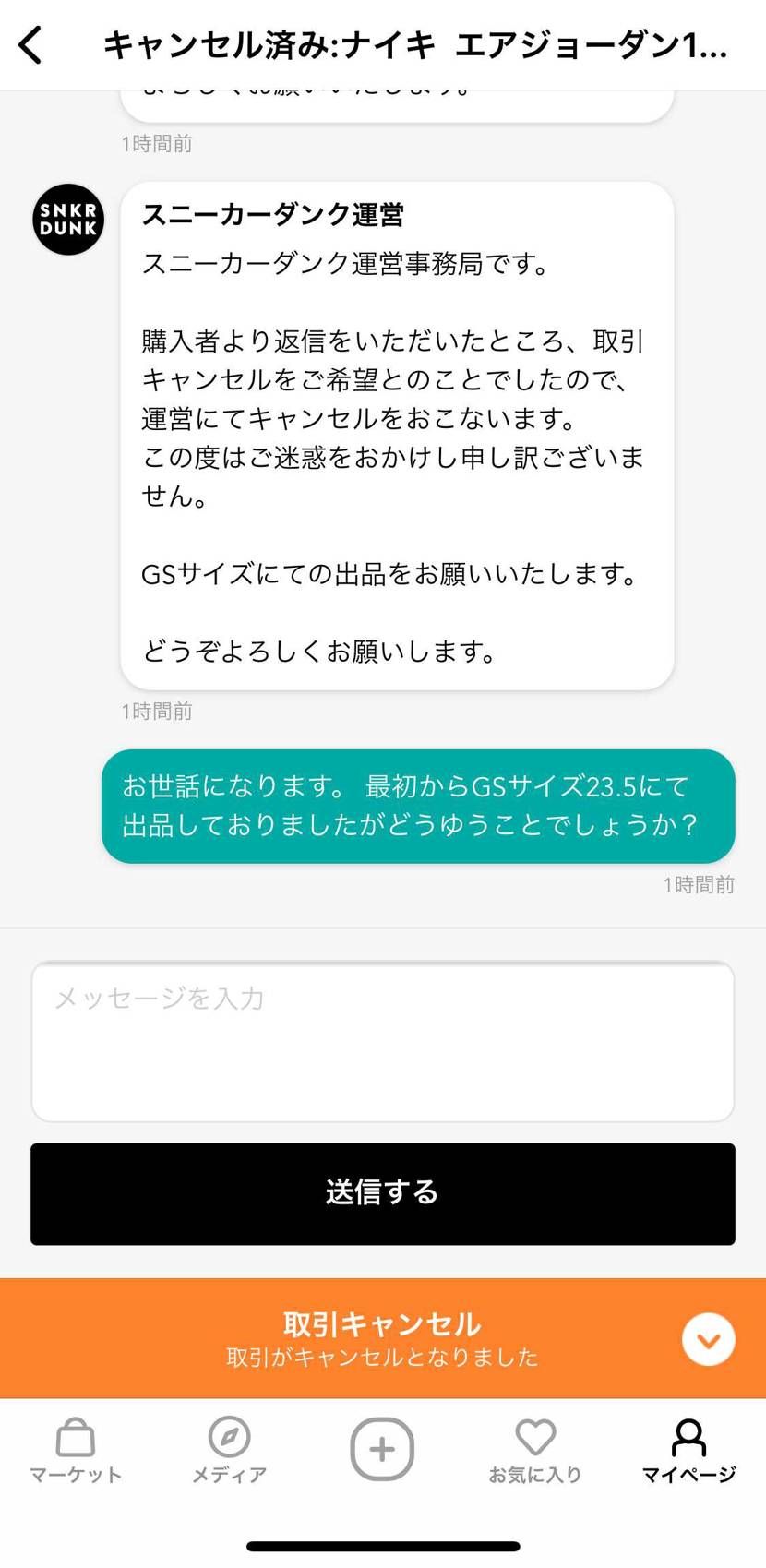This screenshot has height=1568, width=766.
Task: Tap the マーケット tab label text
Action: [x=75, y=1475]
